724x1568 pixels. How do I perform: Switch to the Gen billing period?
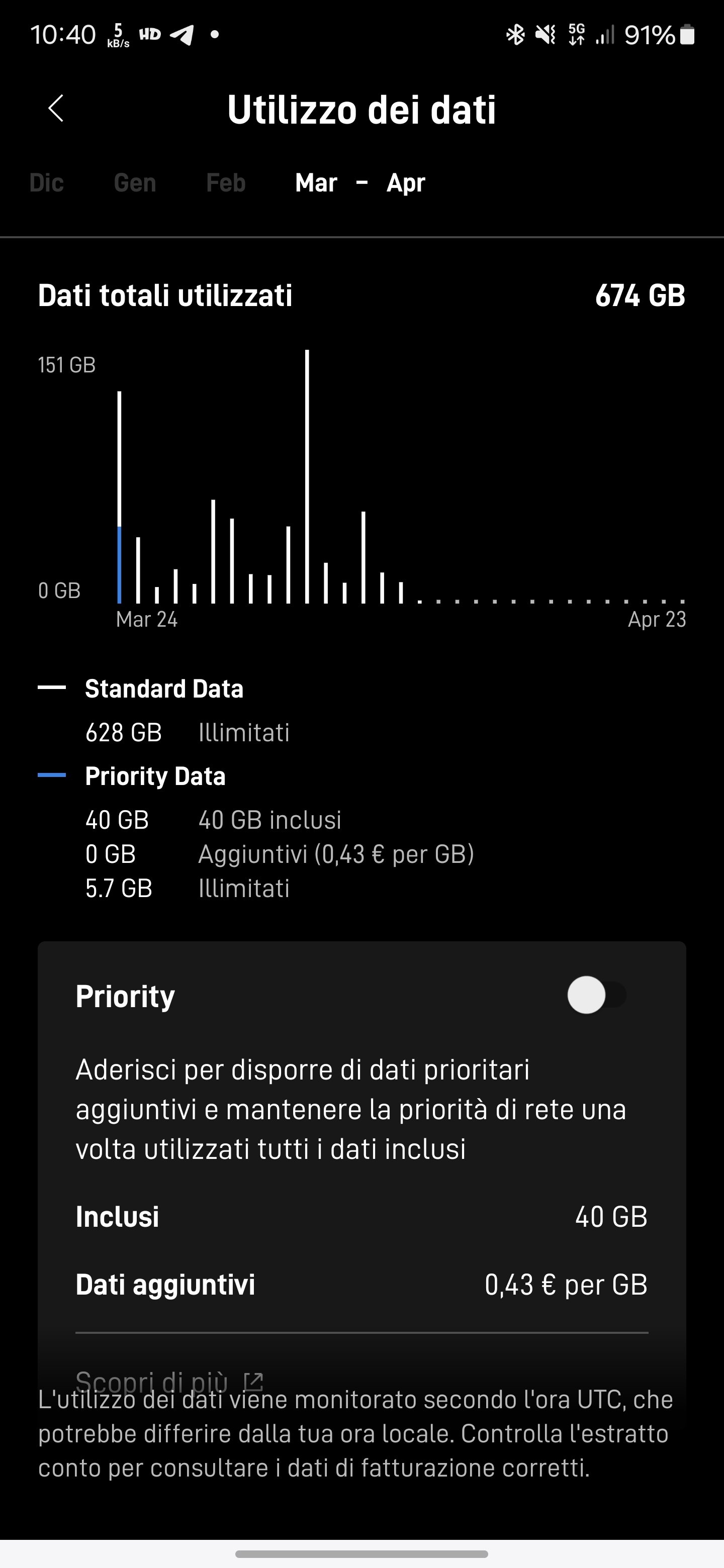[x=135, y=182]
